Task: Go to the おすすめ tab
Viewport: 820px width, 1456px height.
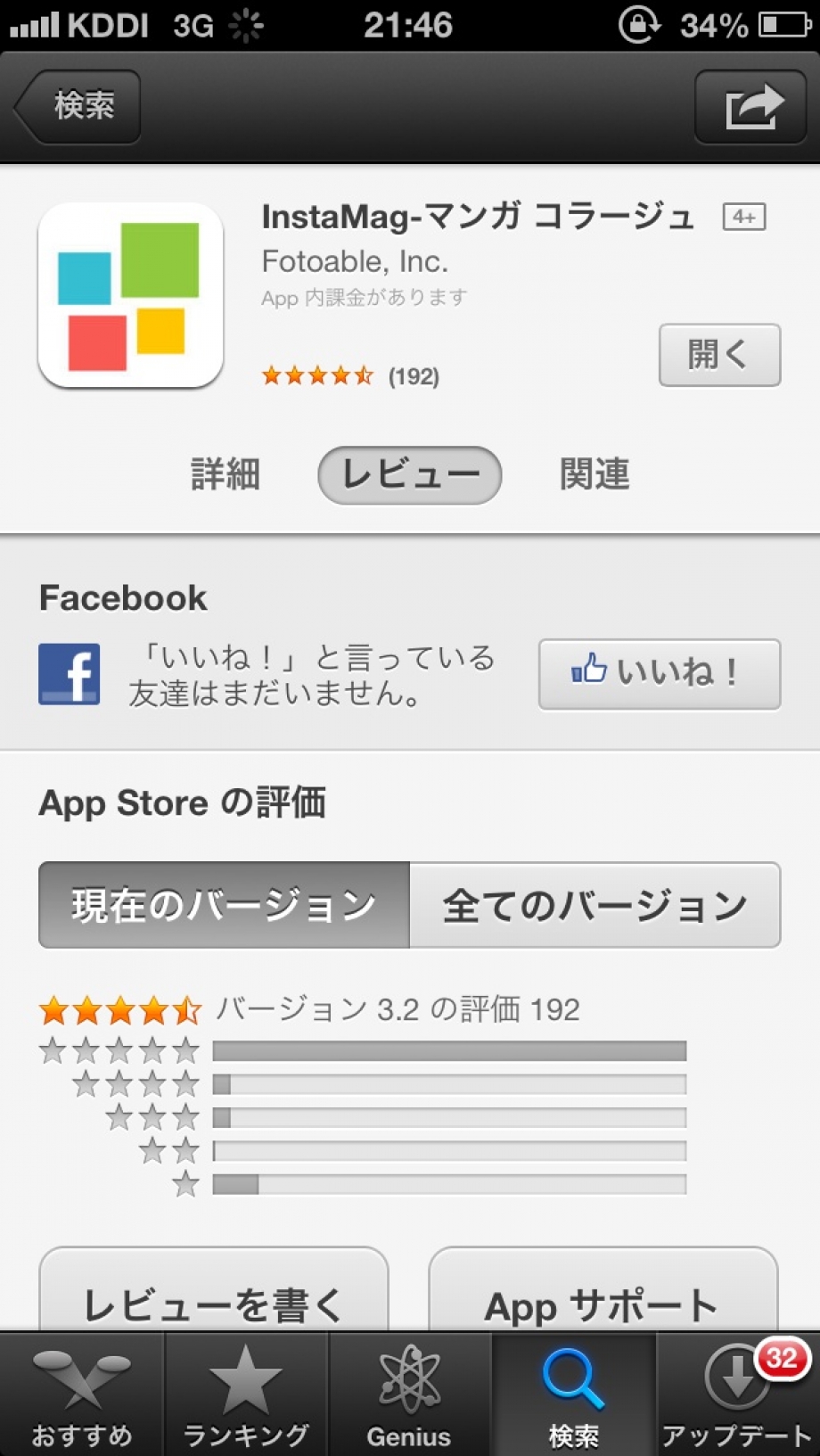Action: pyautogui.click(x=82, y=1395)
